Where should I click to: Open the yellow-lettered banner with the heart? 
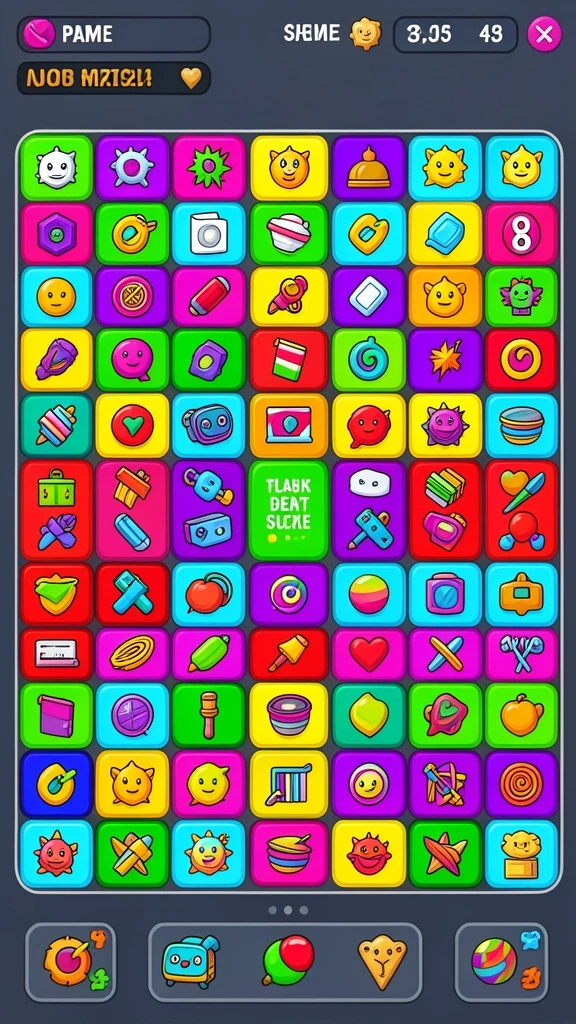(114, 78)
